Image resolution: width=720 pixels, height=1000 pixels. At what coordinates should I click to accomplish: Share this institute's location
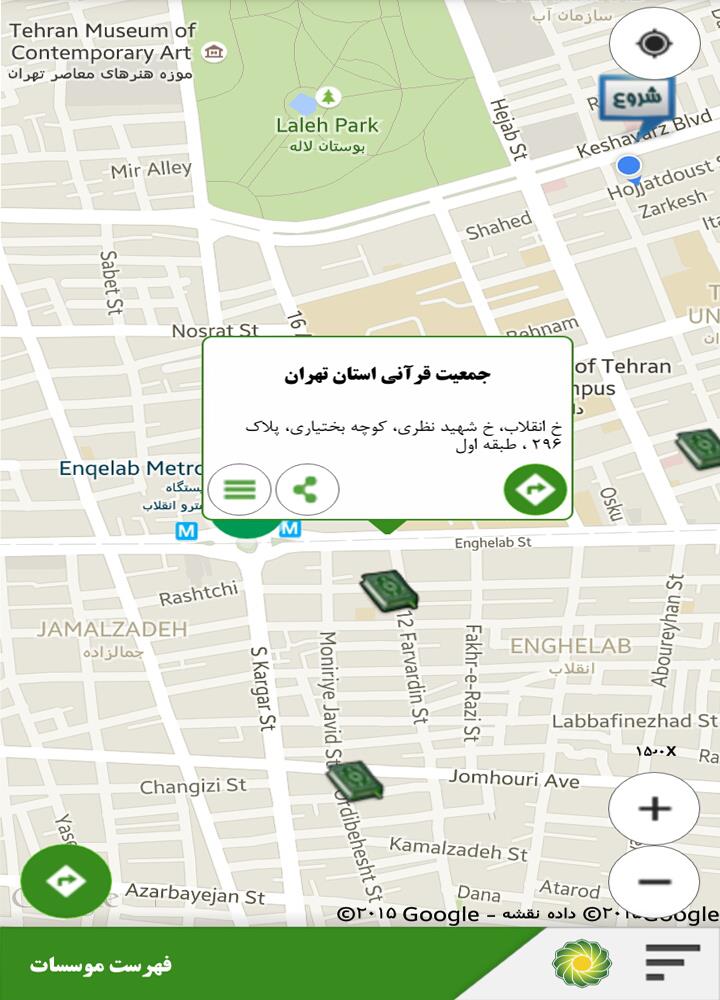click(x=308, y=490)
